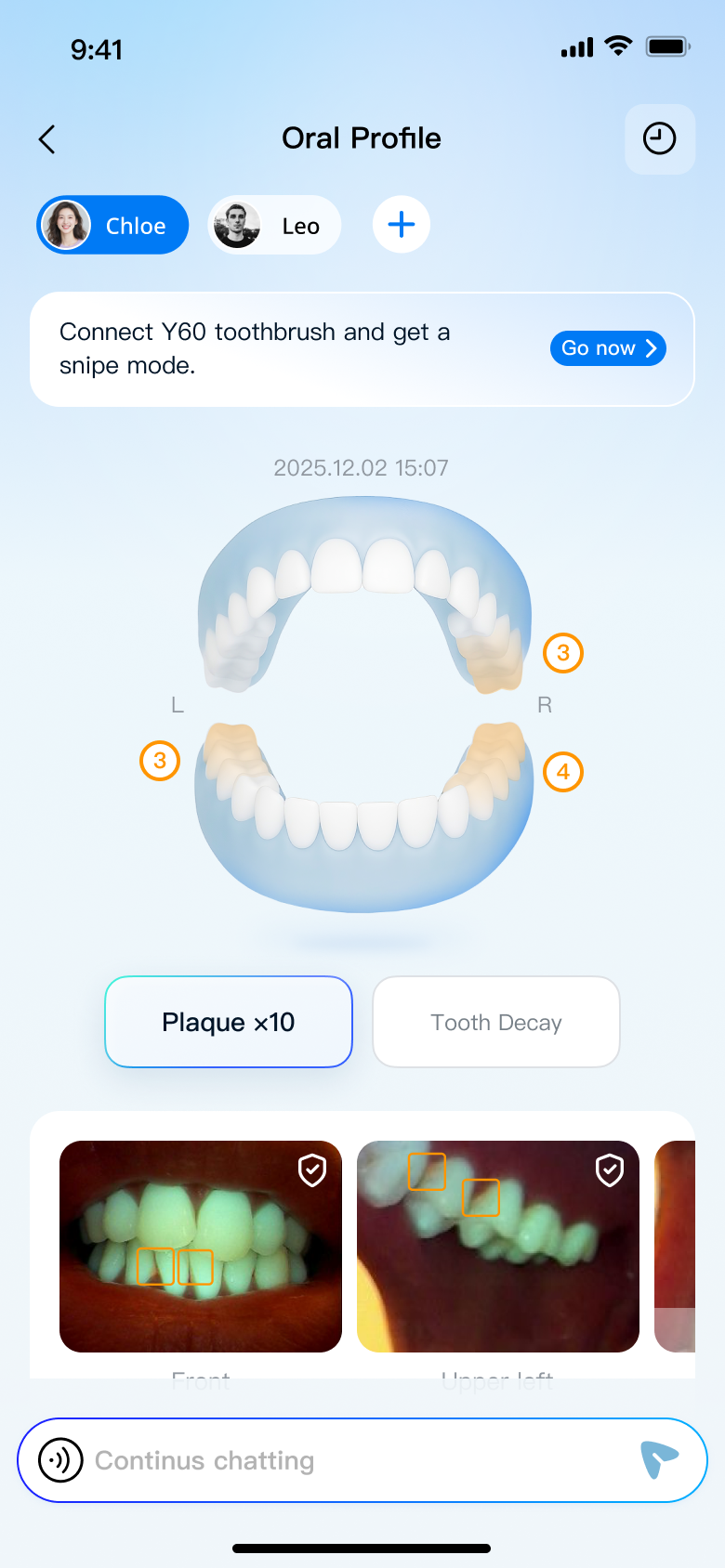The height and width of the screenshot is (1568, 725).
Task: Open the Front teeth photo
Action: [x=201, y=1246]
